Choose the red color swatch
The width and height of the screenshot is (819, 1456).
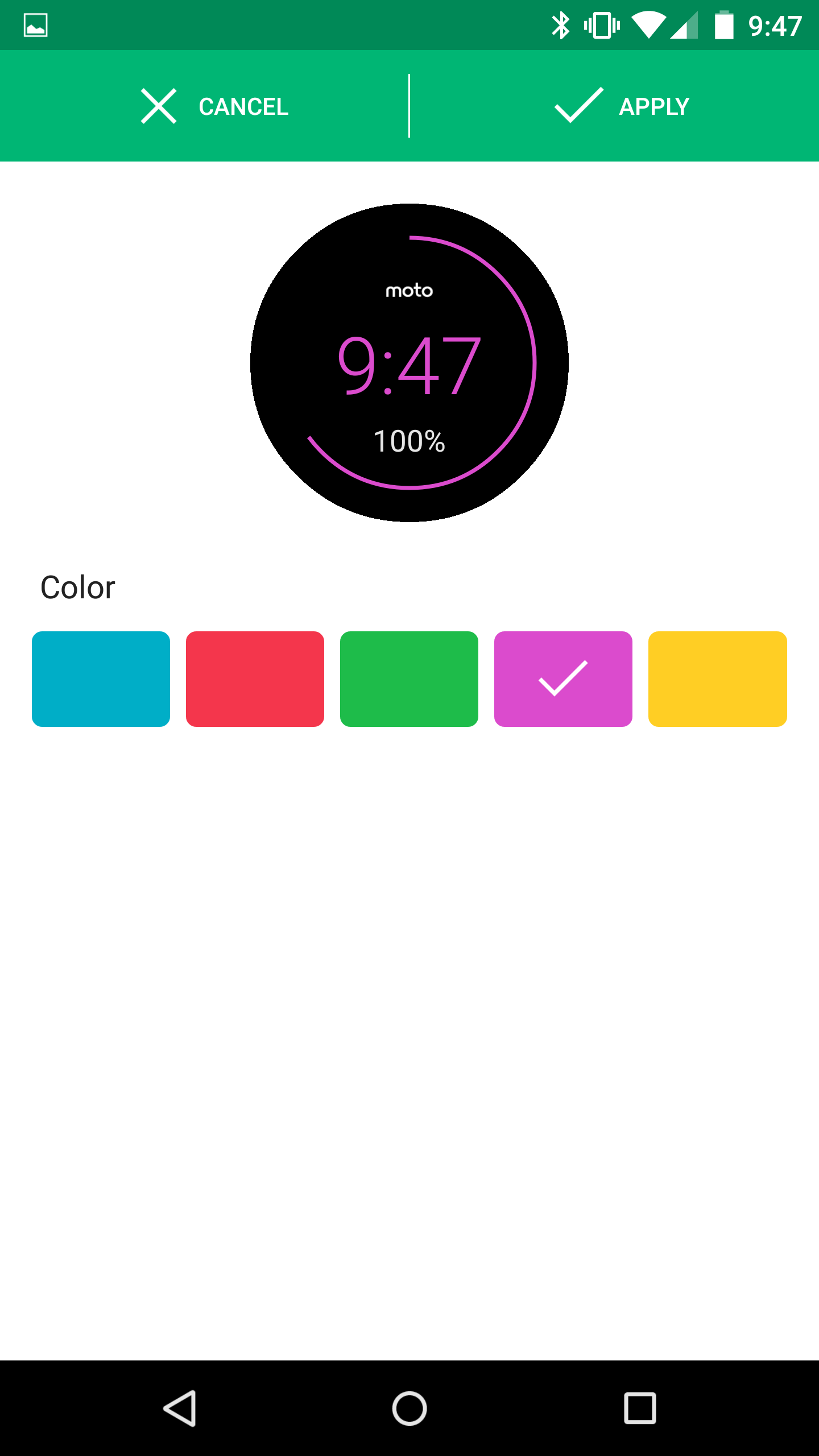255,679
